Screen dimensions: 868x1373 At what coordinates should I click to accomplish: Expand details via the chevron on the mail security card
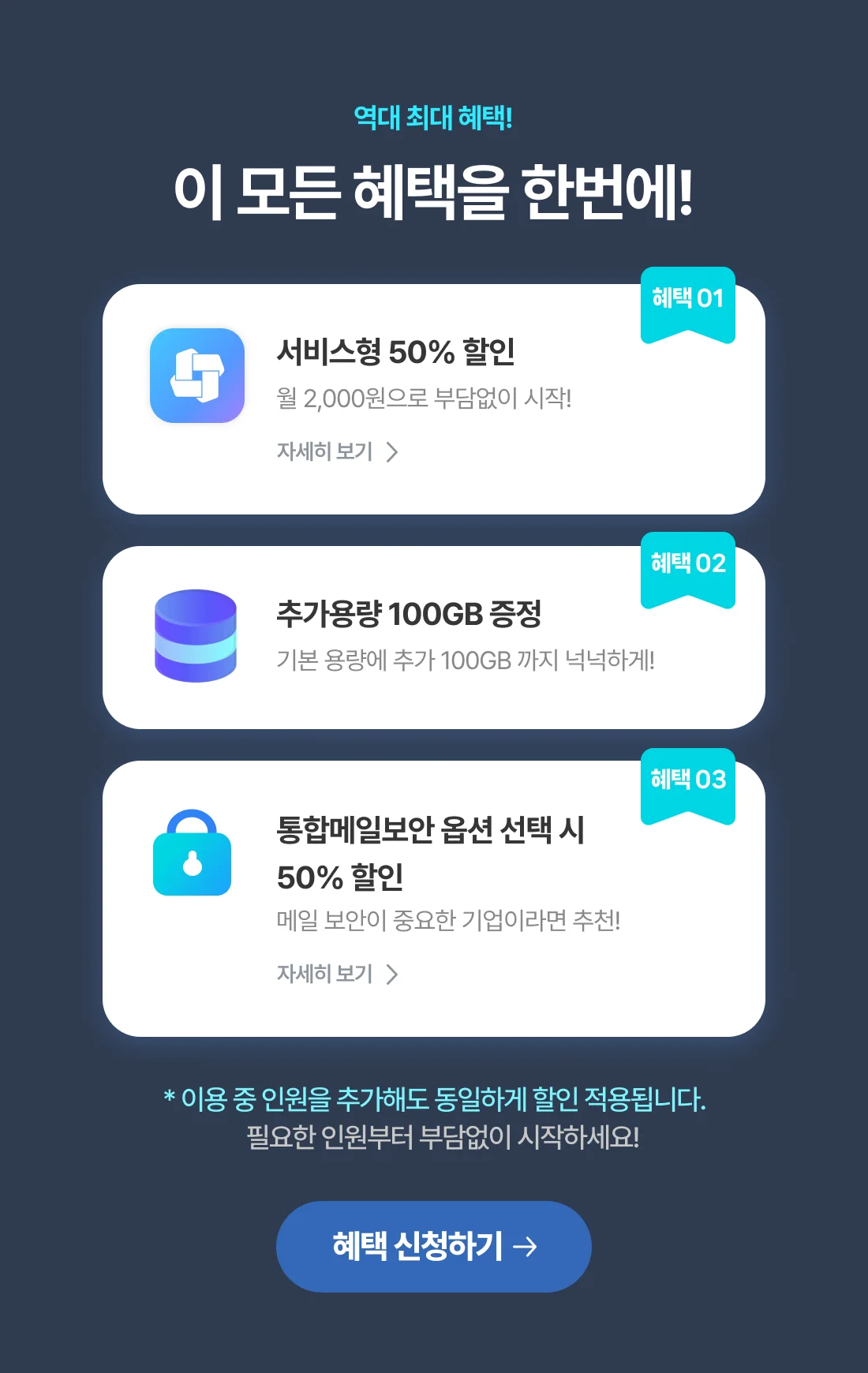click(x=395, y=975)
